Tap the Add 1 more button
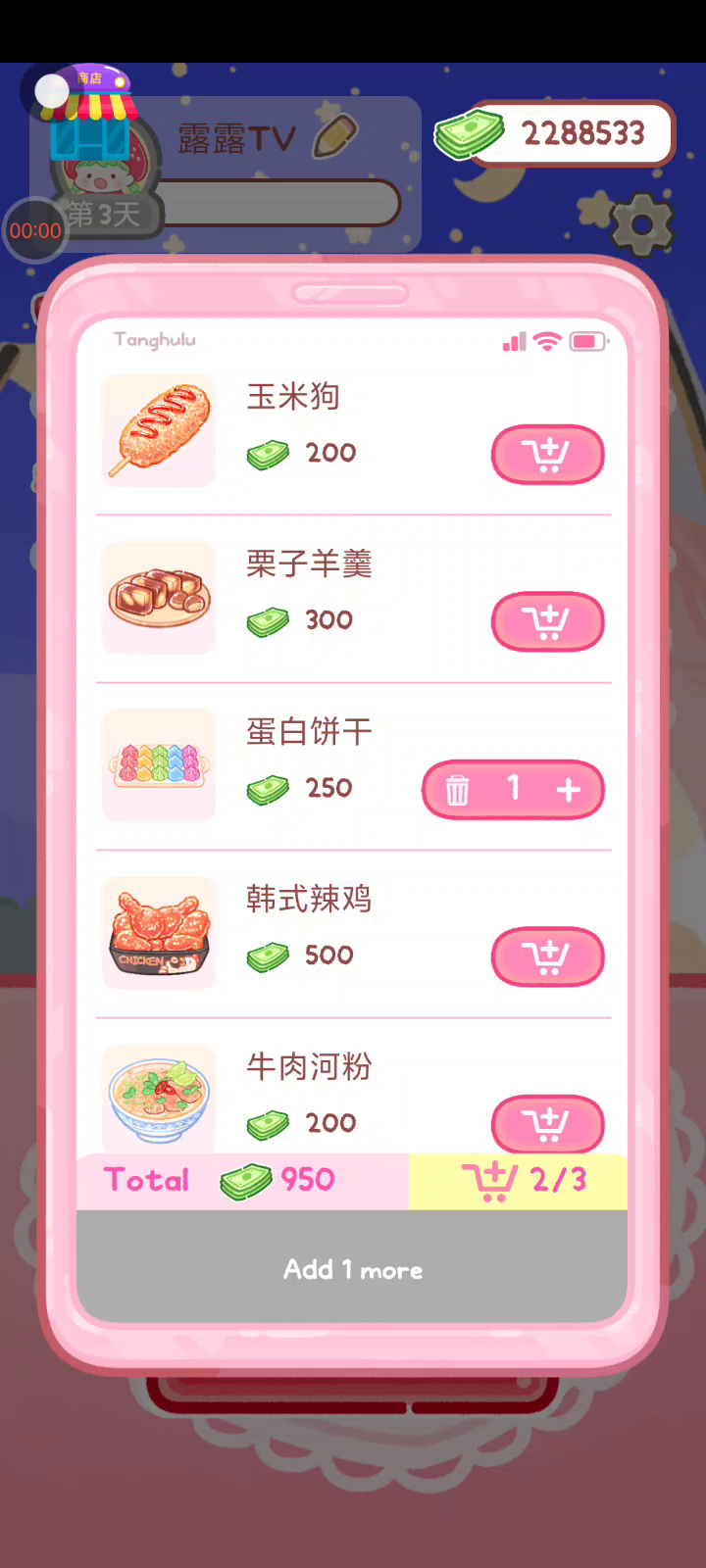This screenshot has width=706, height=1568. 352,1270
